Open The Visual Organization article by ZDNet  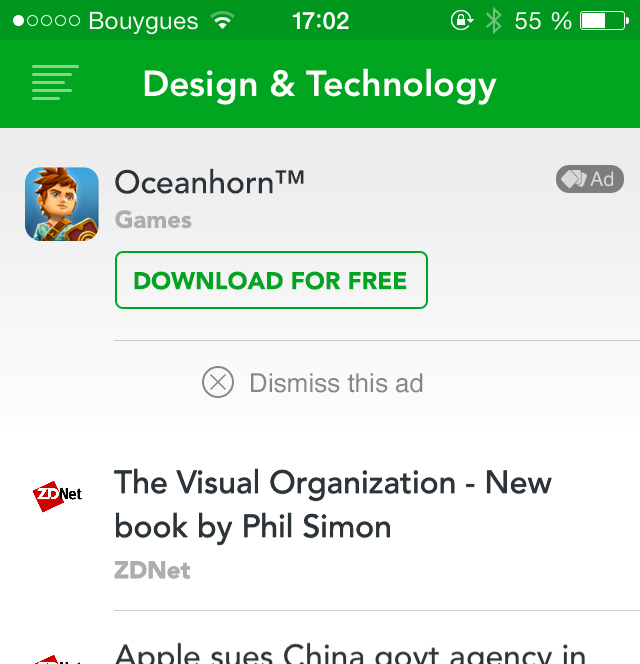[x=333, y=505]
